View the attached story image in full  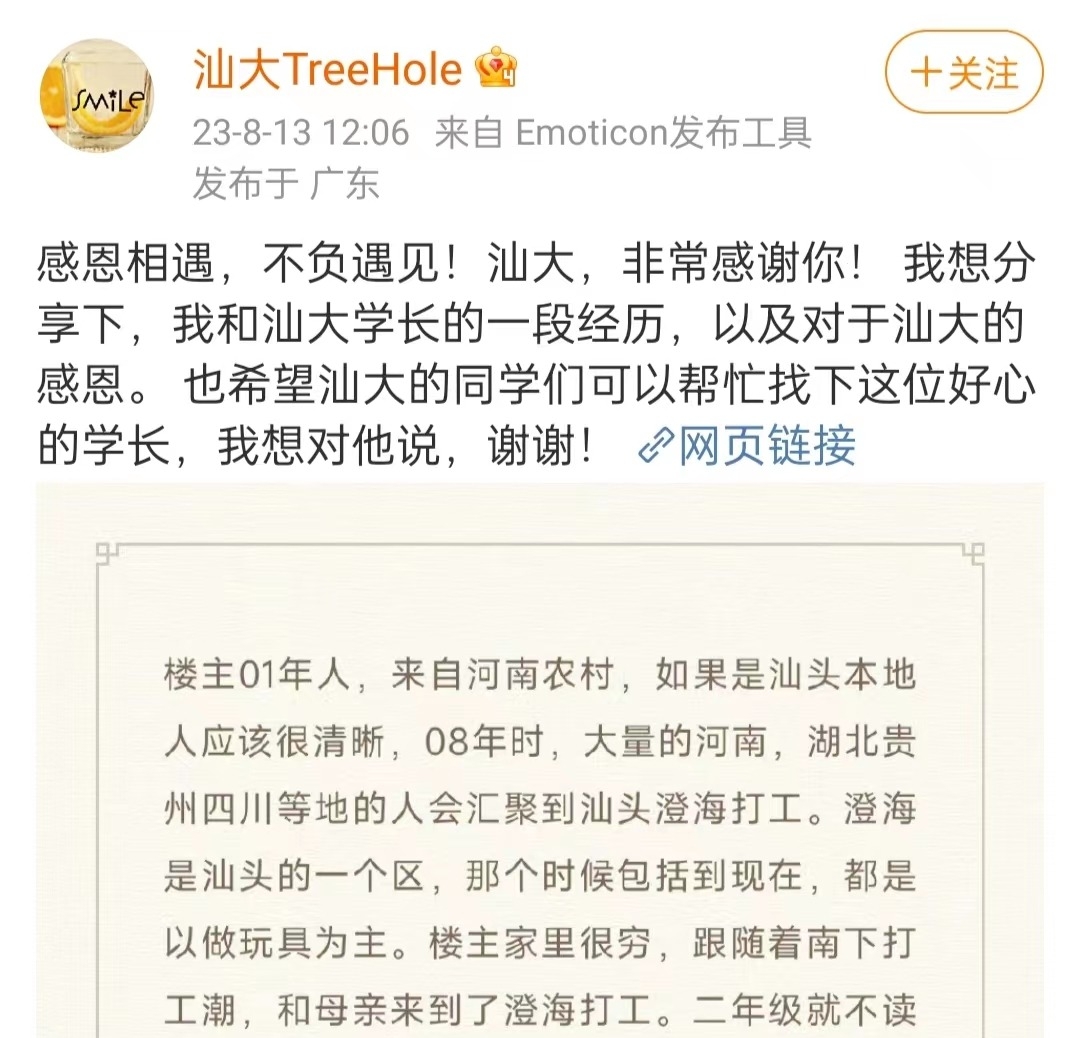click(x=540, y=760)
